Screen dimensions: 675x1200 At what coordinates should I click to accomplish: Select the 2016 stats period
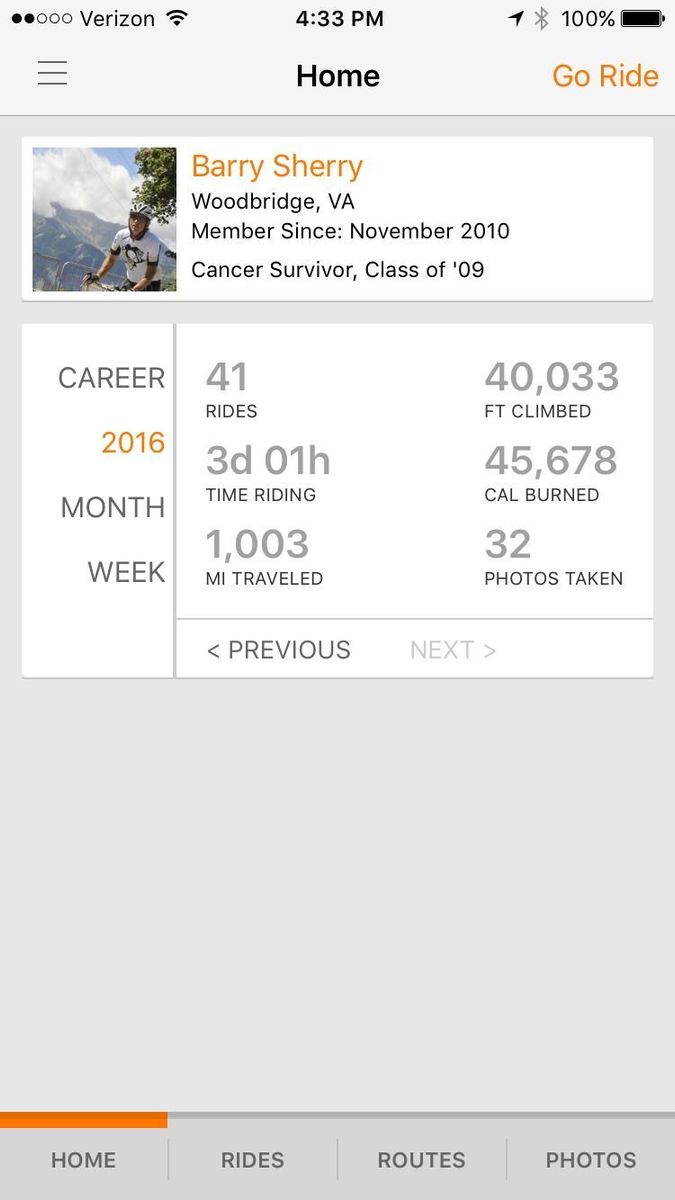132,442
